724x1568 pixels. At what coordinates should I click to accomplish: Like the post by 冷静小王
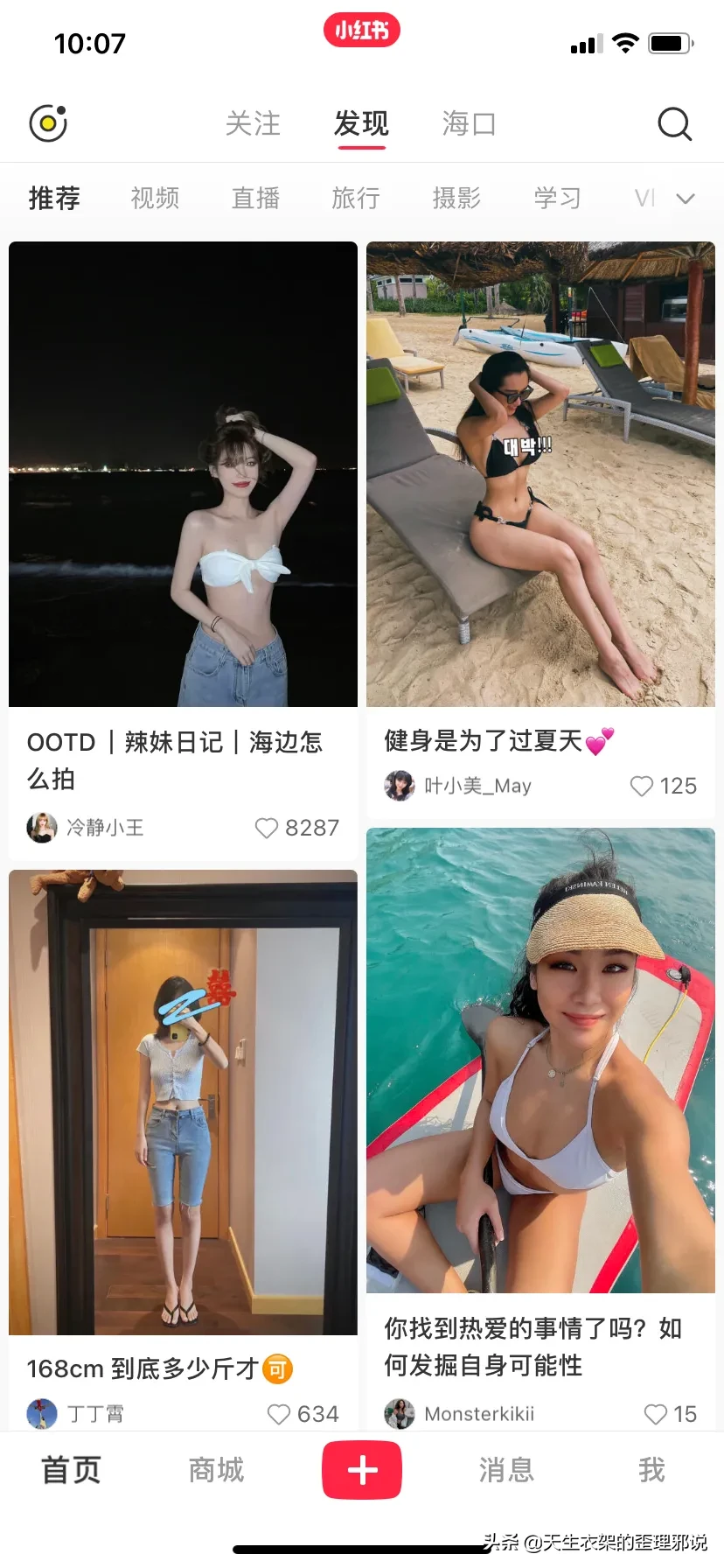267,828
